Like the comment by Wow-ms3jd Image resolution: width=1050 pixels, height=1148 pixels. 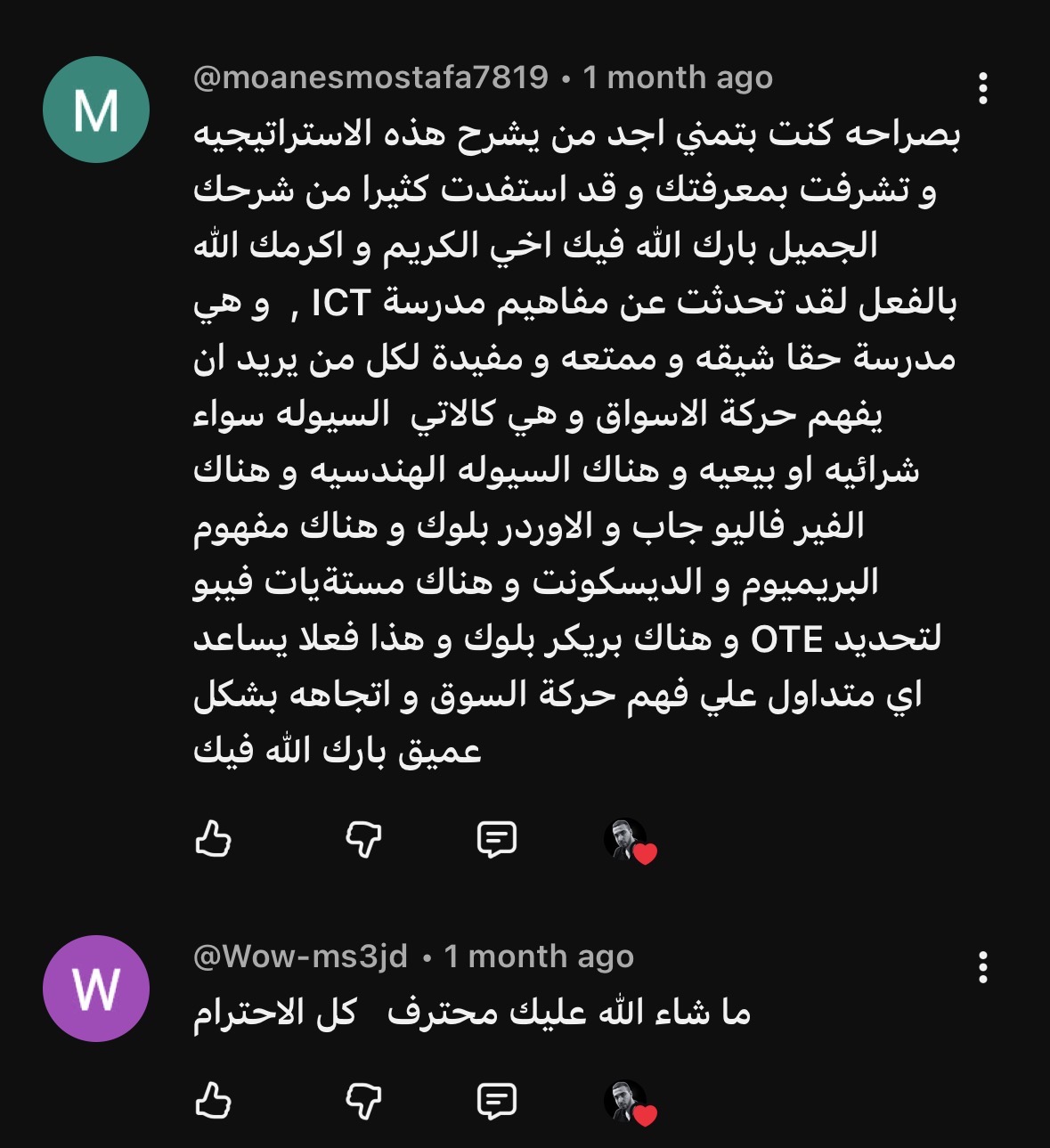tap(213, 1101)
